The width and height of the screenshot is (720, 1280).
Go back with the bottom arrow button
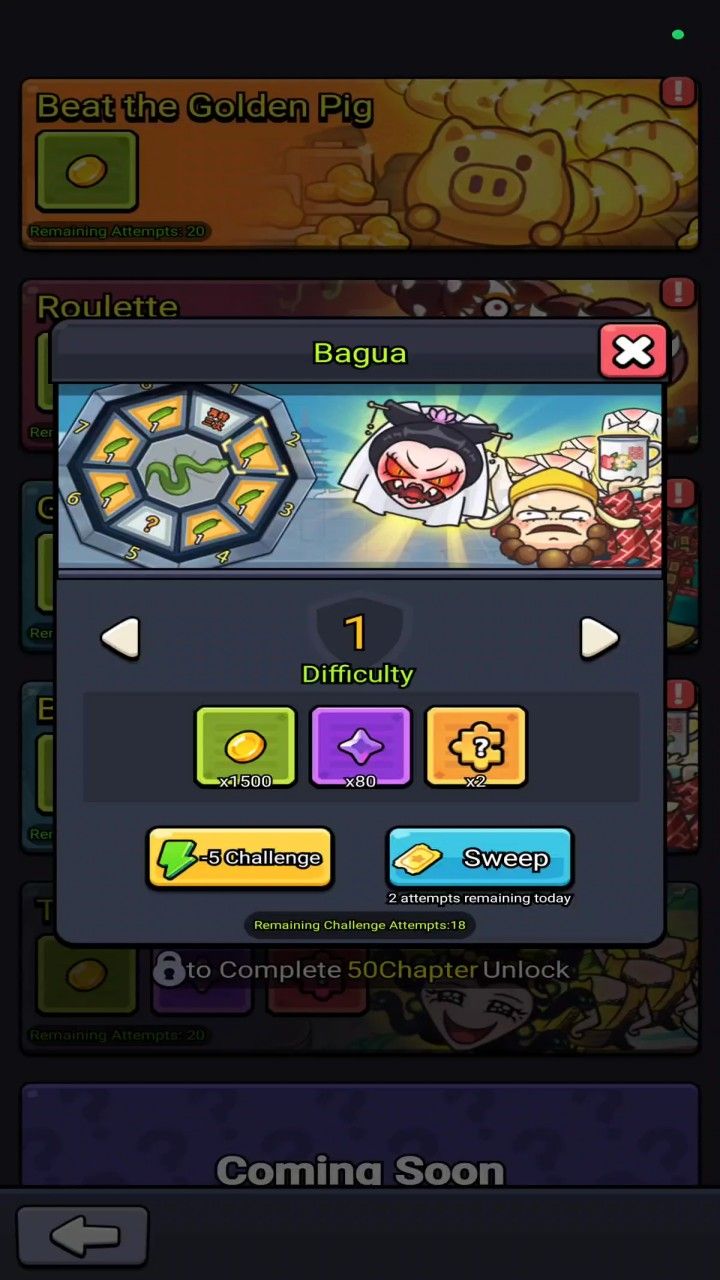tap(83, 1236)
